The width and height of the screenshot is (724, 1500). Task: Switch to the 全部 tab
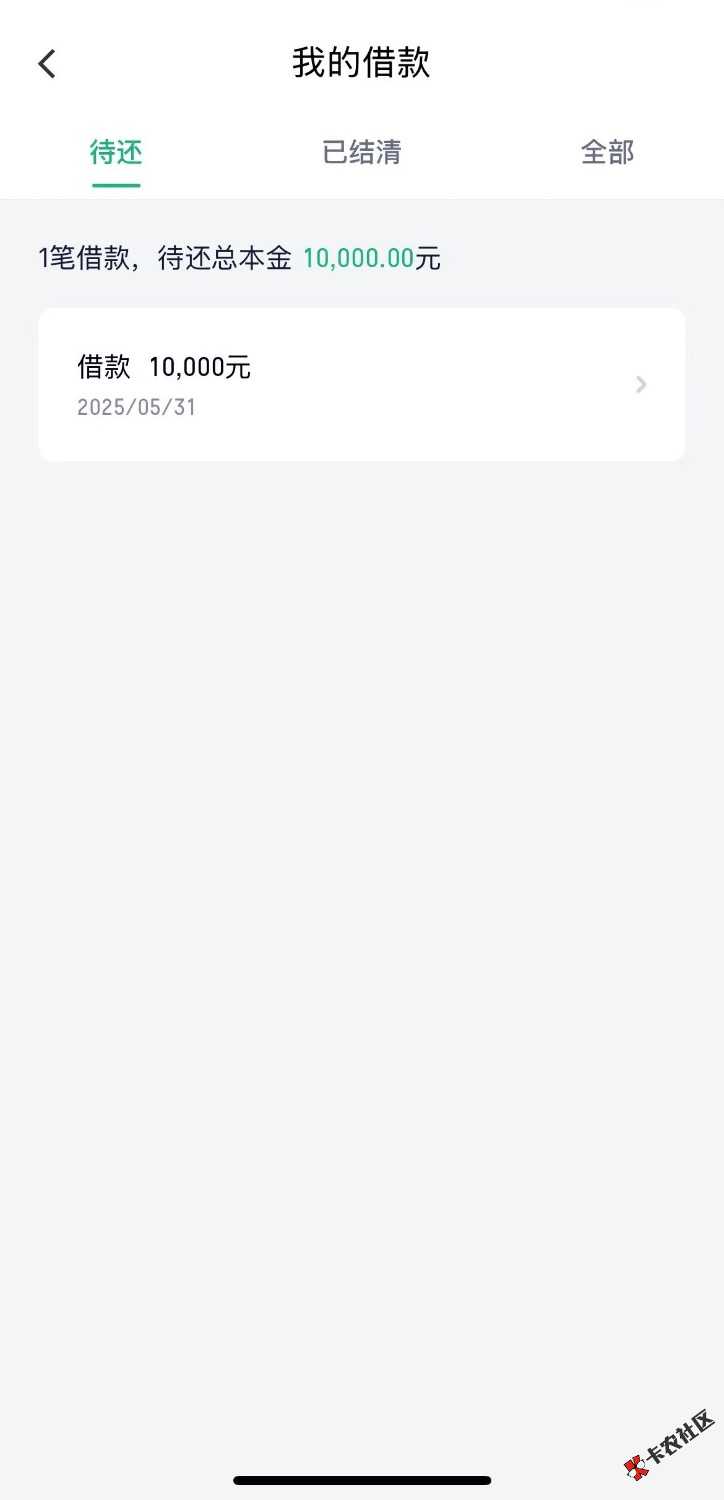point(607,153)
